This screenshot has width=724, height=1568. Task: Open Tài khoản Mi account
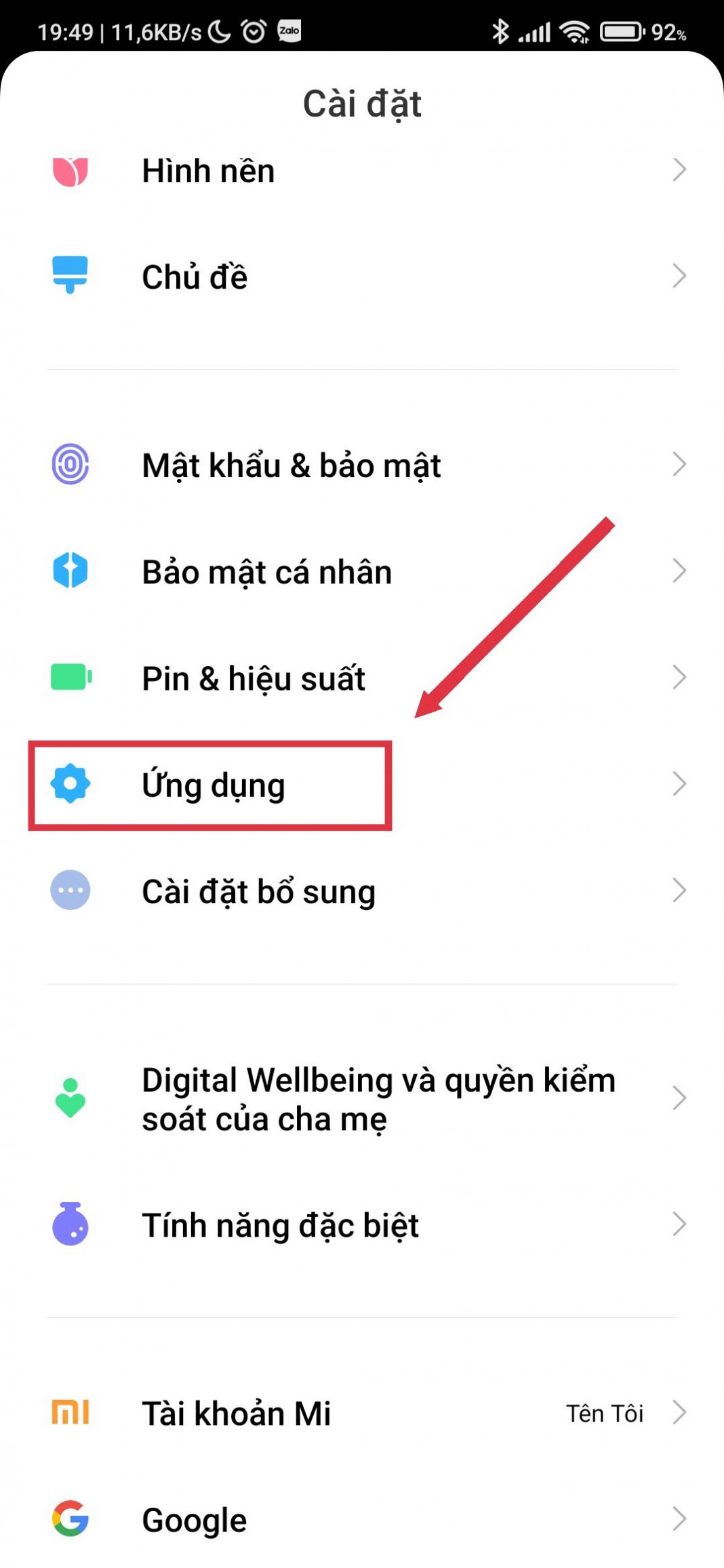(236, 1414)
